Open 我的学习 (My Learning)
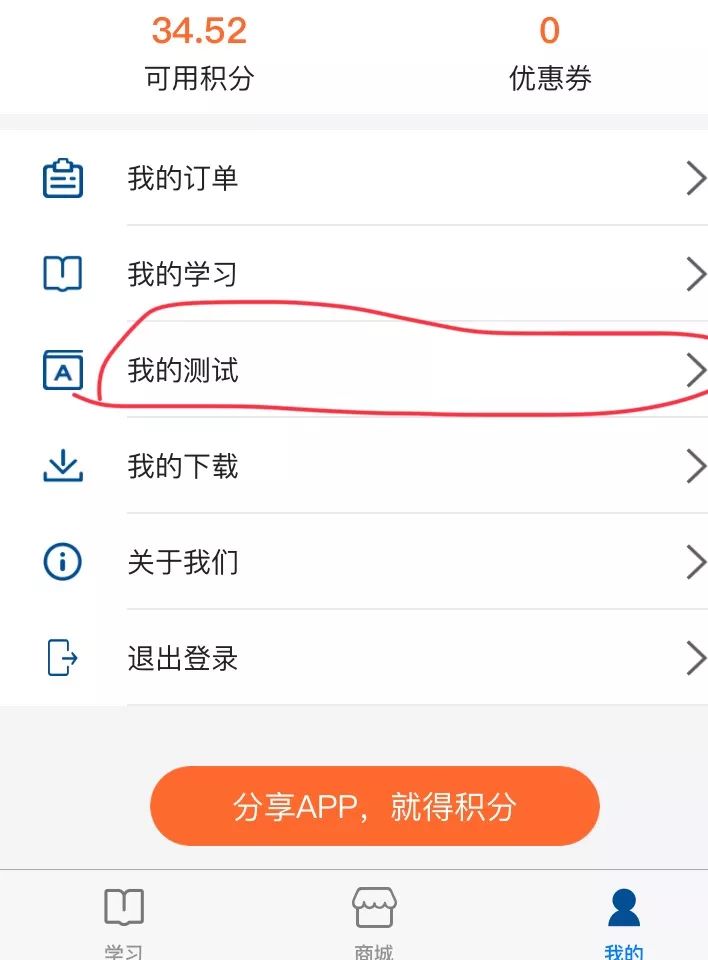The height and width of the screenshot is (960, 708). tap(354, 274)
